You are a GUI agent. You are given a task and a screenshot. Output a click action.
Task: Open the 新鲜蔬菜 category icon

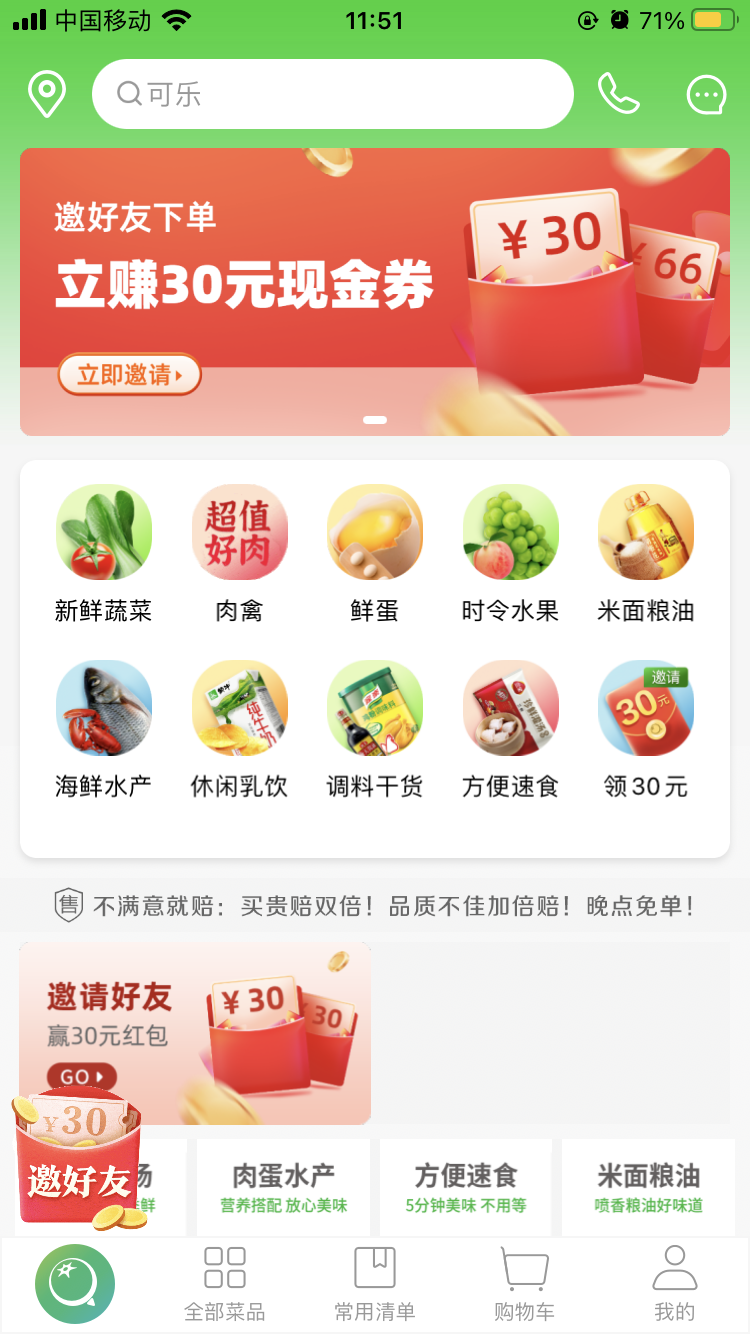(x=104, y=532)
